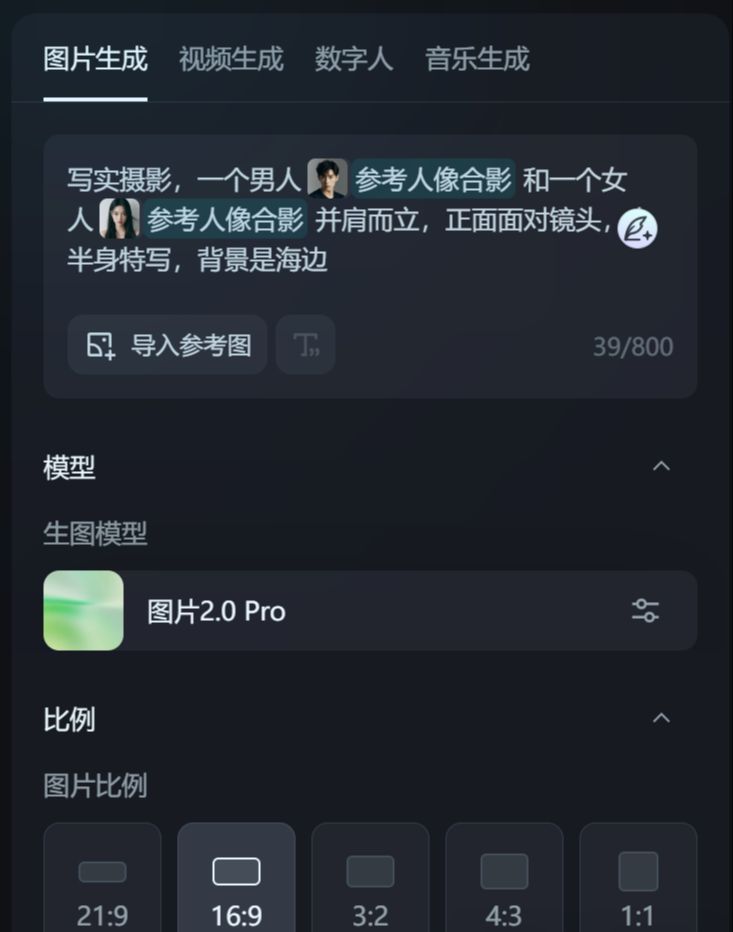Click the green 图片2.0 Pro model thumbnail
The image size is (733, 932).
tap(83, 610)
